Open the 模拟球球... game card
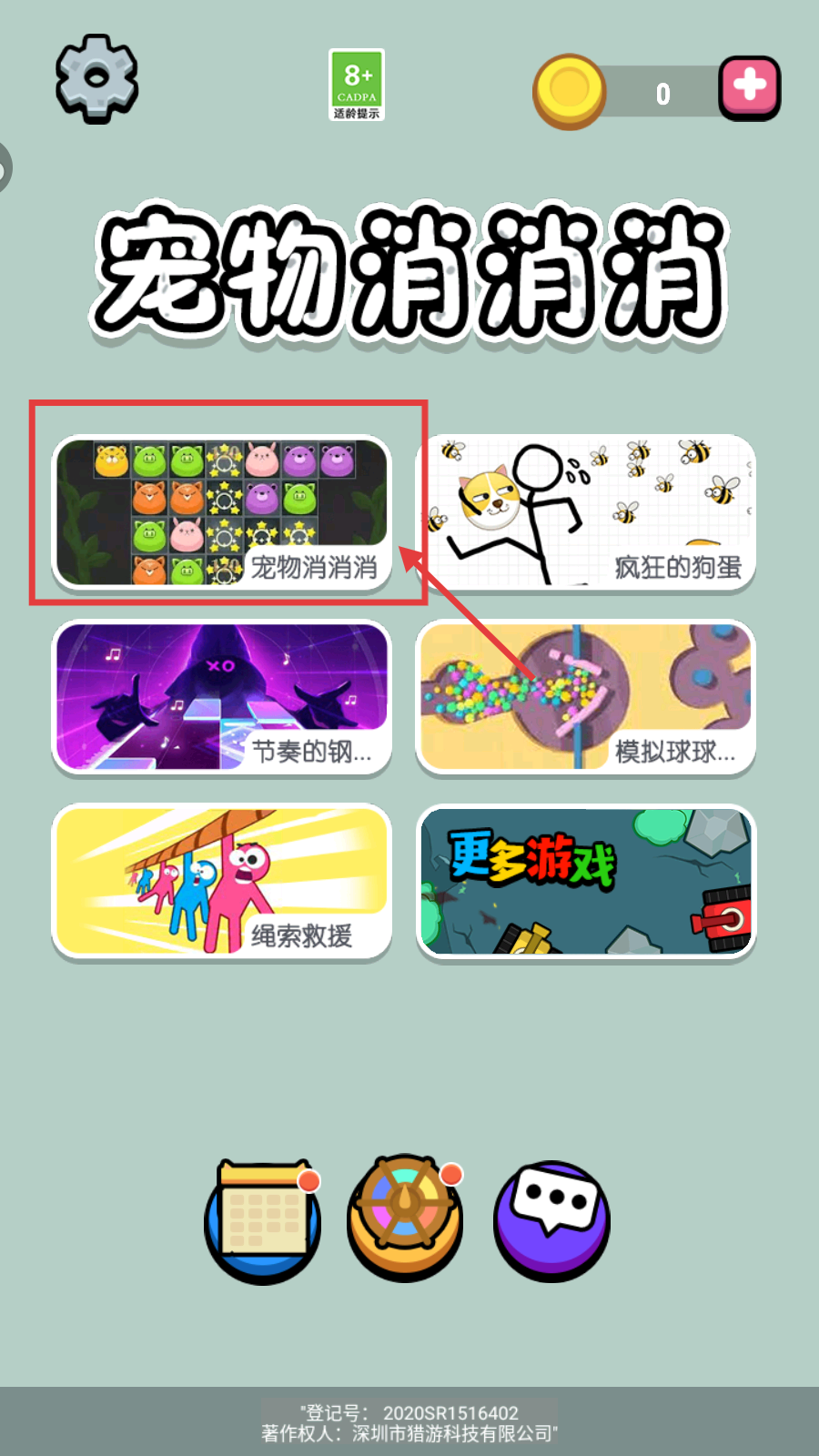The width and height of the screenshot is (819, 1456). (586, 698)
